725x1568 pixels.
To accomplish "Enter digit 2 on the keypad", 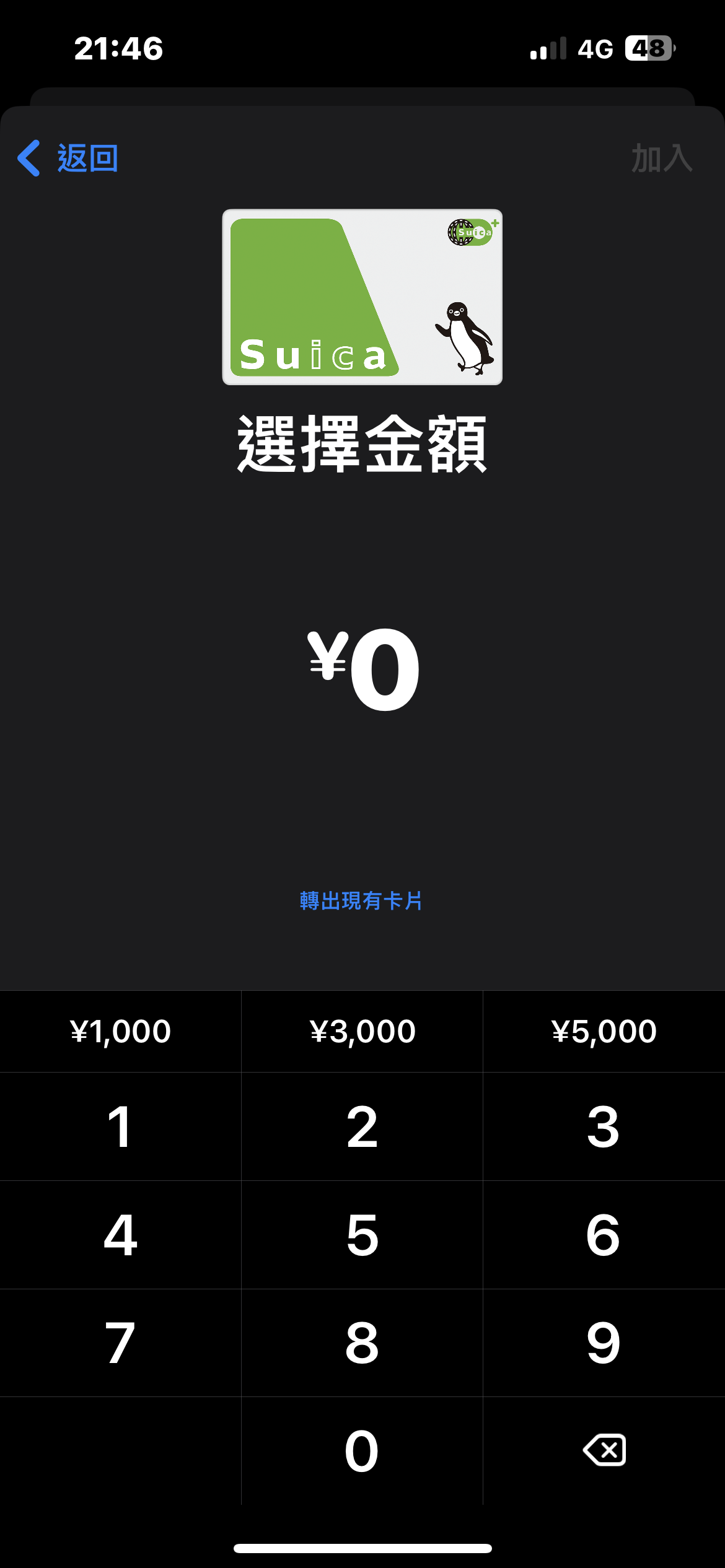I will pos(362,1127).
